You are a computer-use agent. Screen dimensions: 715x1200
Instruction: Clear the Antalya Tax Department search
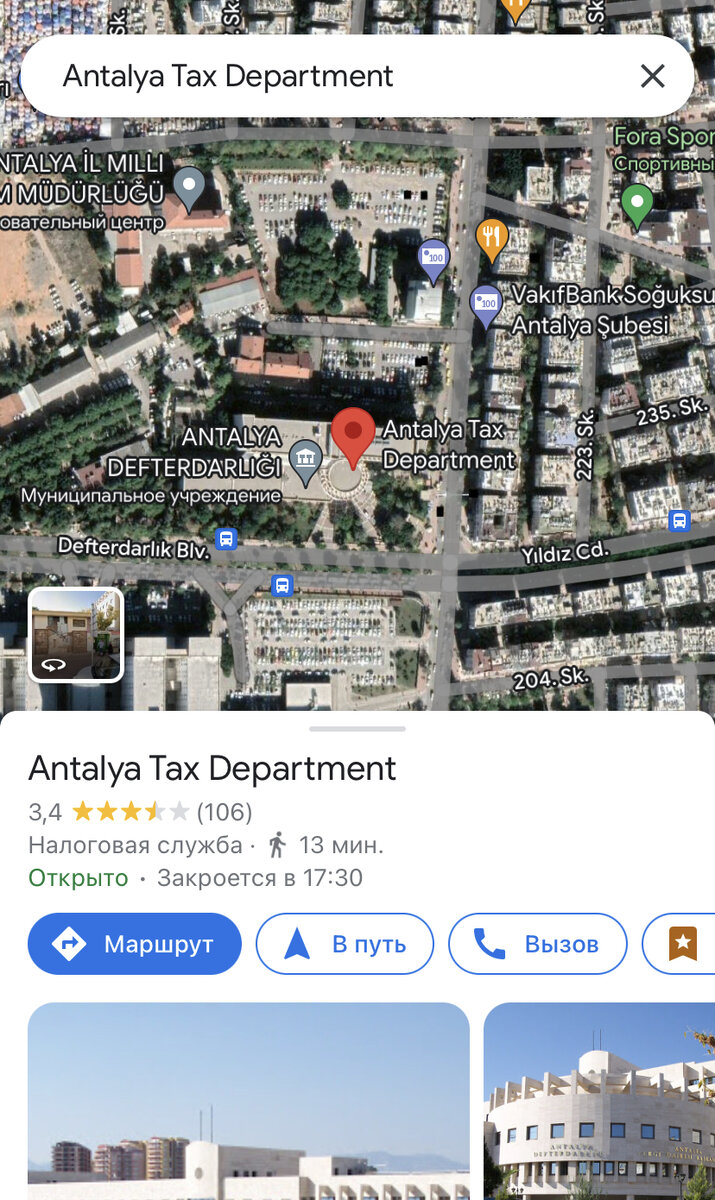pos(652,76)
